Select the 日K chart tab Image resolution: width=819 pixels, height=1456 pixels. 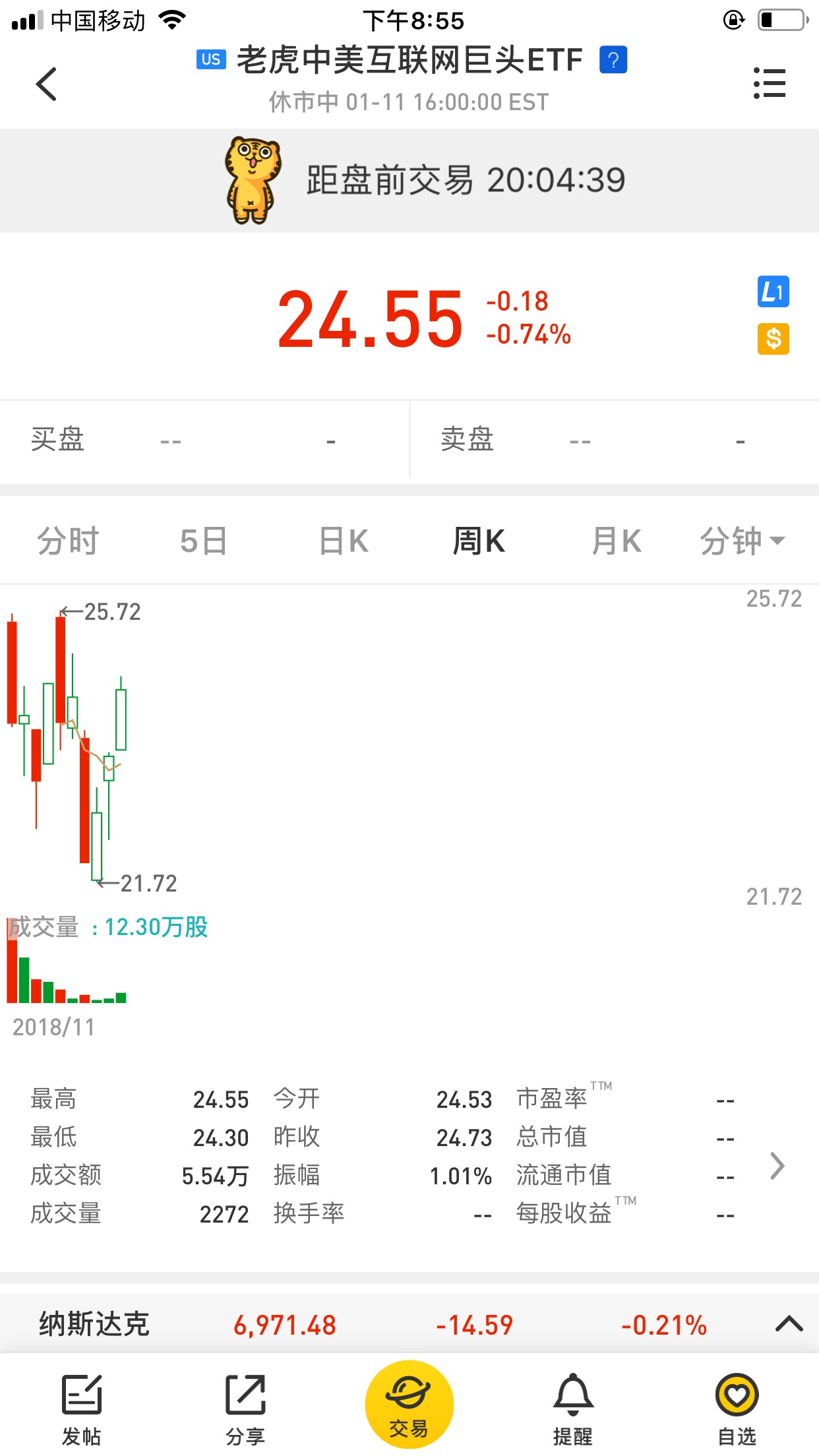click(x=344, y=541)
